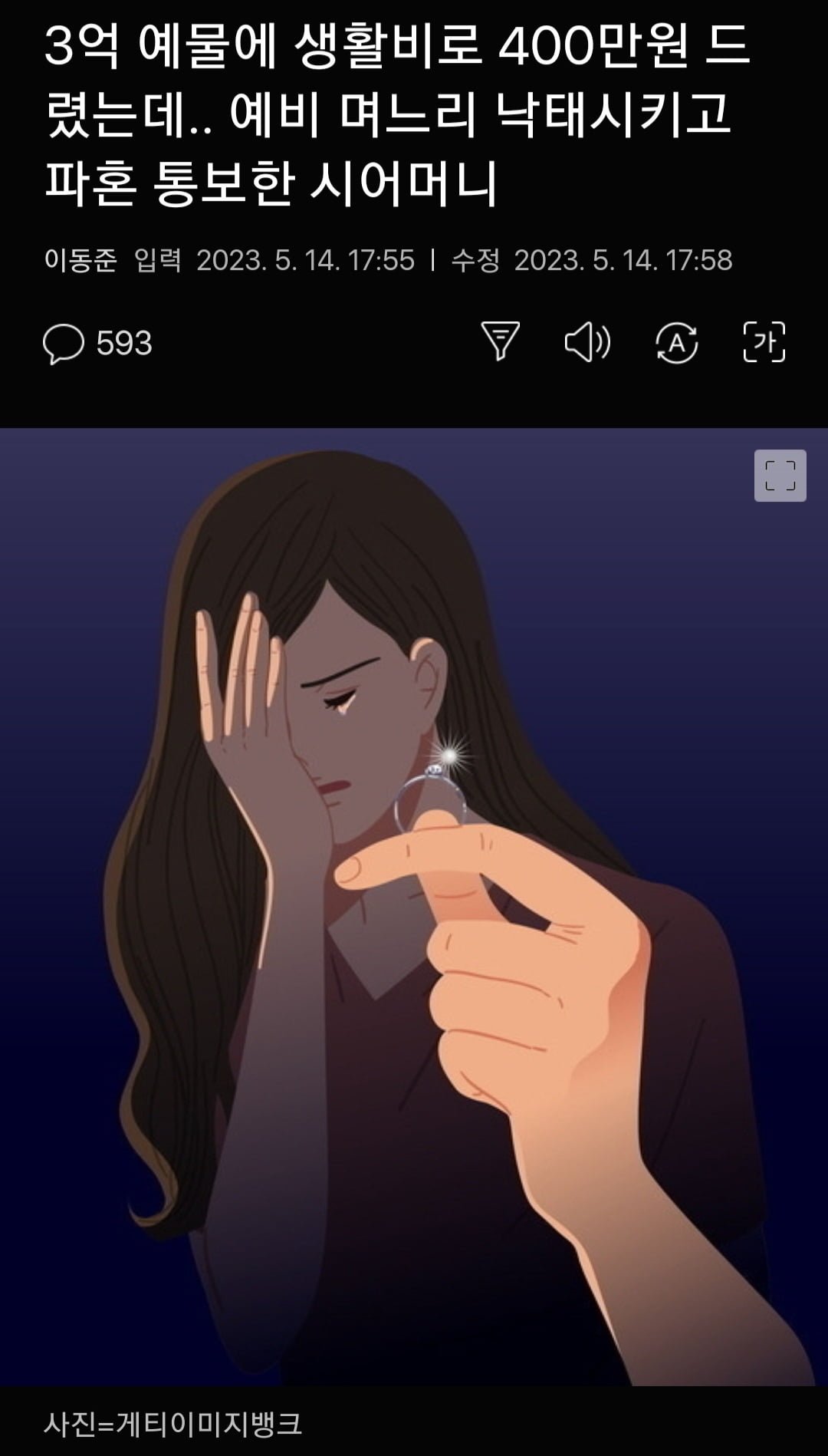Open the translate article icon
The width and height of the screenshot is (828, 1456).
click(676, 342)
